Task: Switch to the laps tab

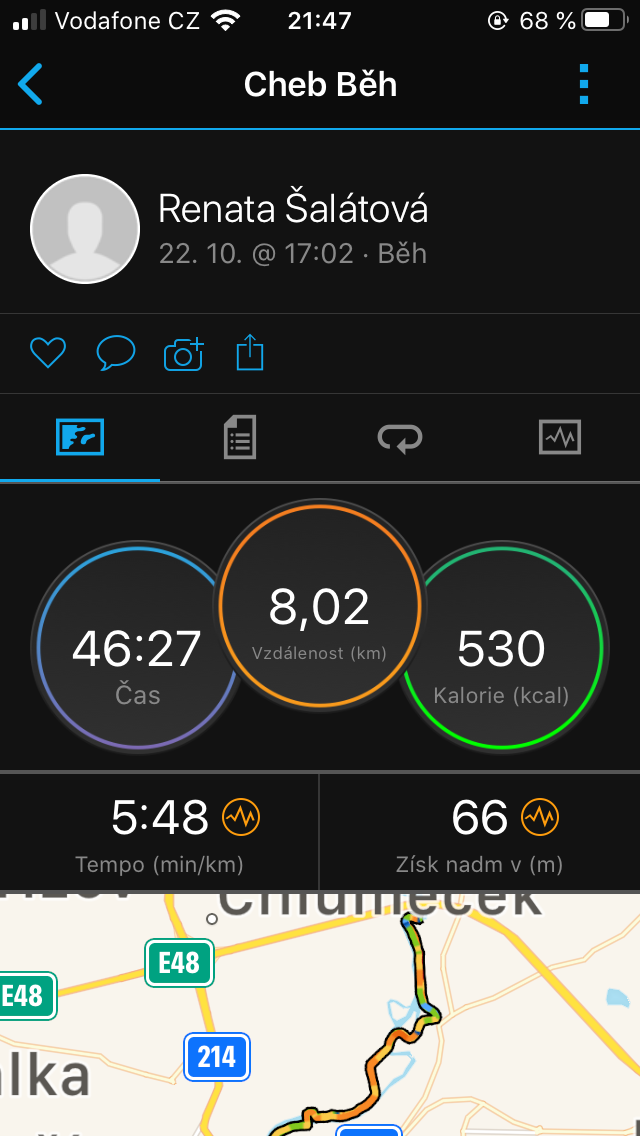Action: [x=400, y=437]
